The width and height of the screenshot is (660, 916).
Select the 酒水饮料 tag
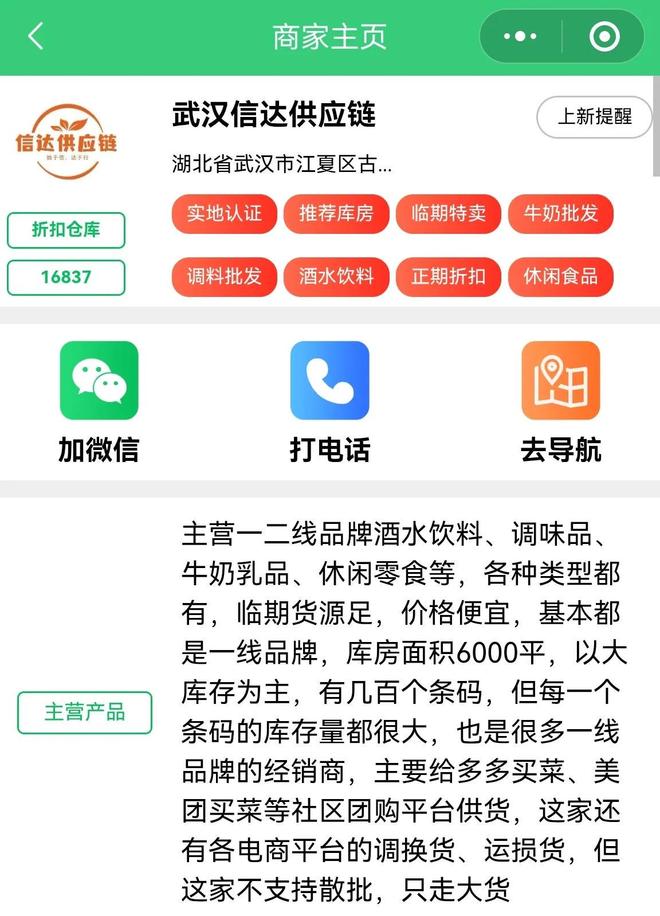[x=336, y=276]
